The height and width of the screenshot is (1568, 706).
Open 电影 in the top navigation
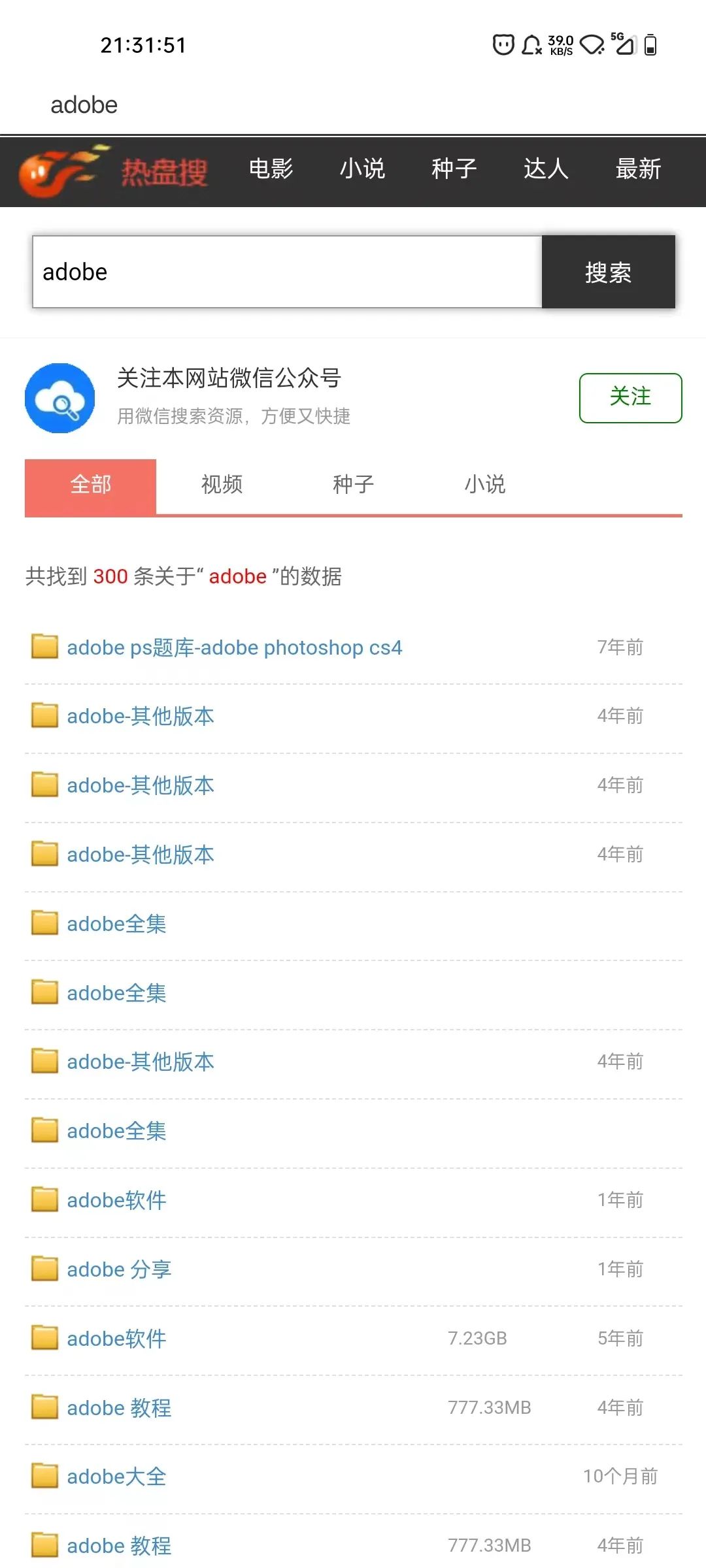click(271, 169)
